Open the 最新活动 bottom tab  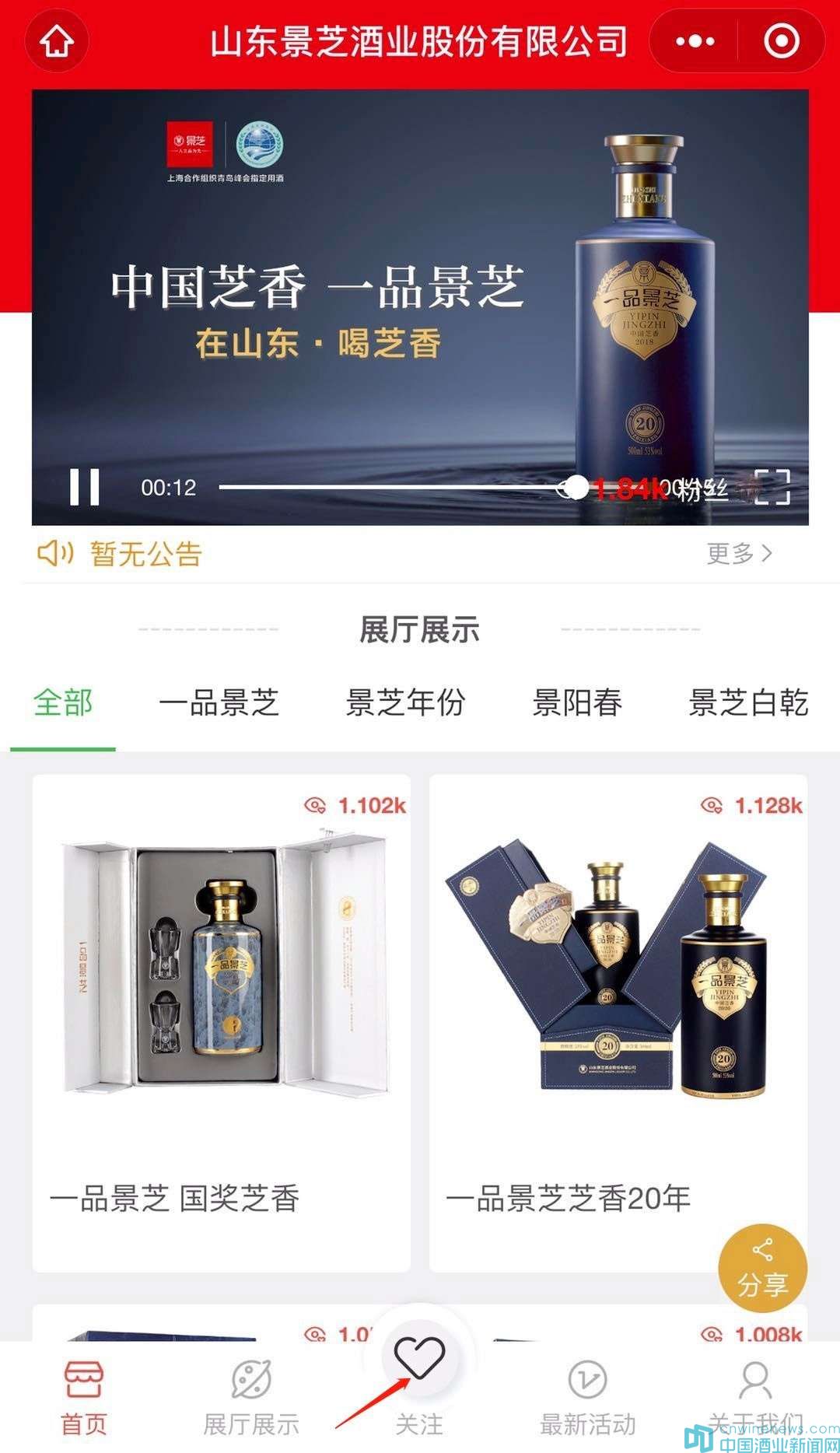coord(588,1398)
